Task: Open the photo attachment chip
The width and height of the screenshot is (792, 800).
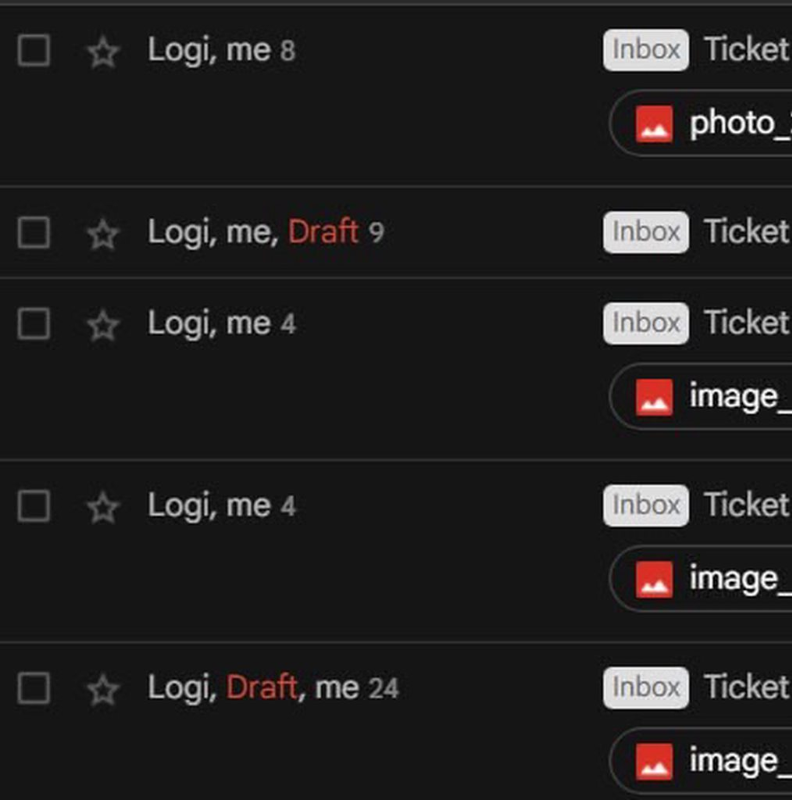Action: 710,123
